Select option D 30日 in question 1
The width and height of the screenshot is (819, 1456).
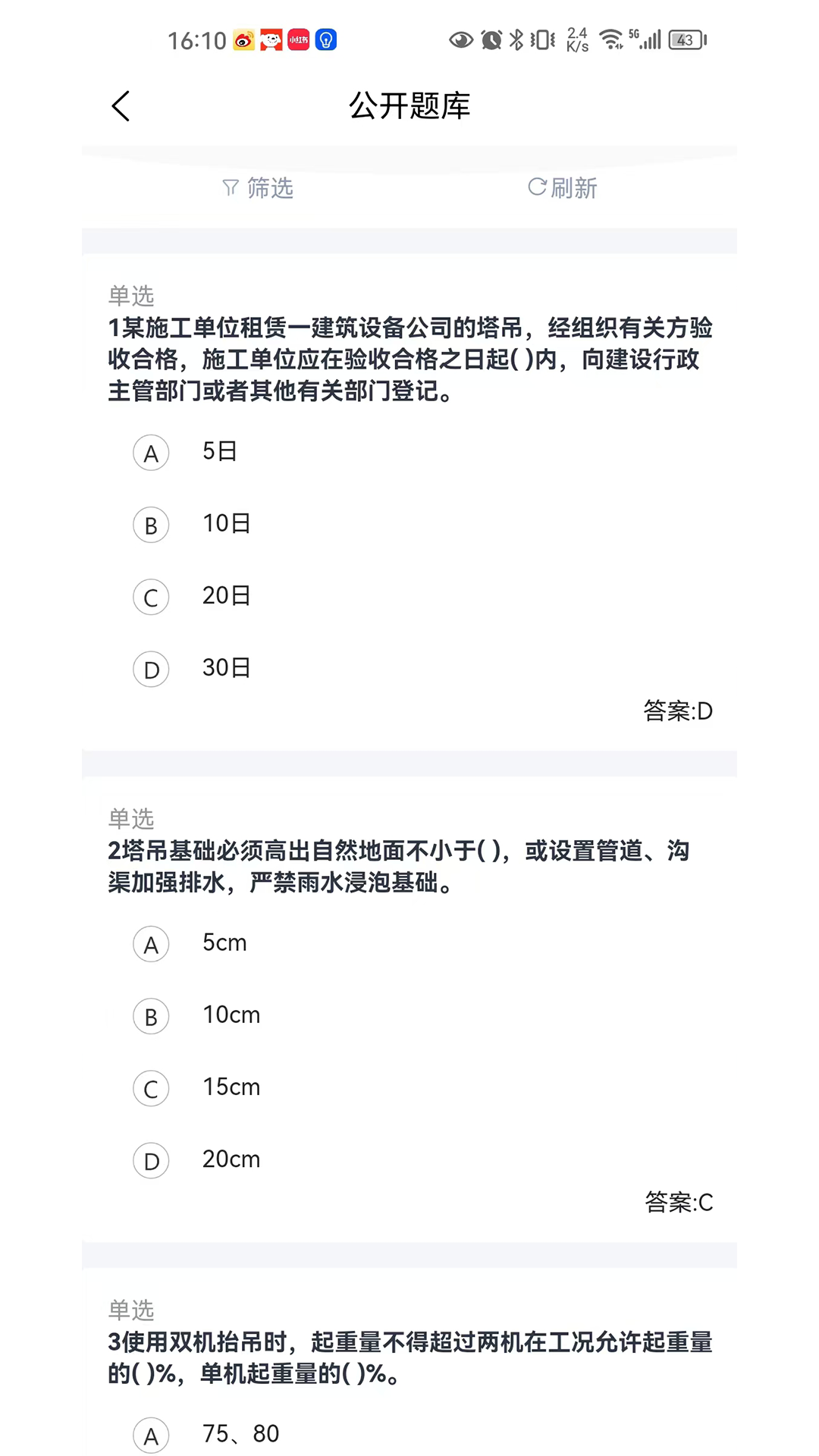coord(151,669)
